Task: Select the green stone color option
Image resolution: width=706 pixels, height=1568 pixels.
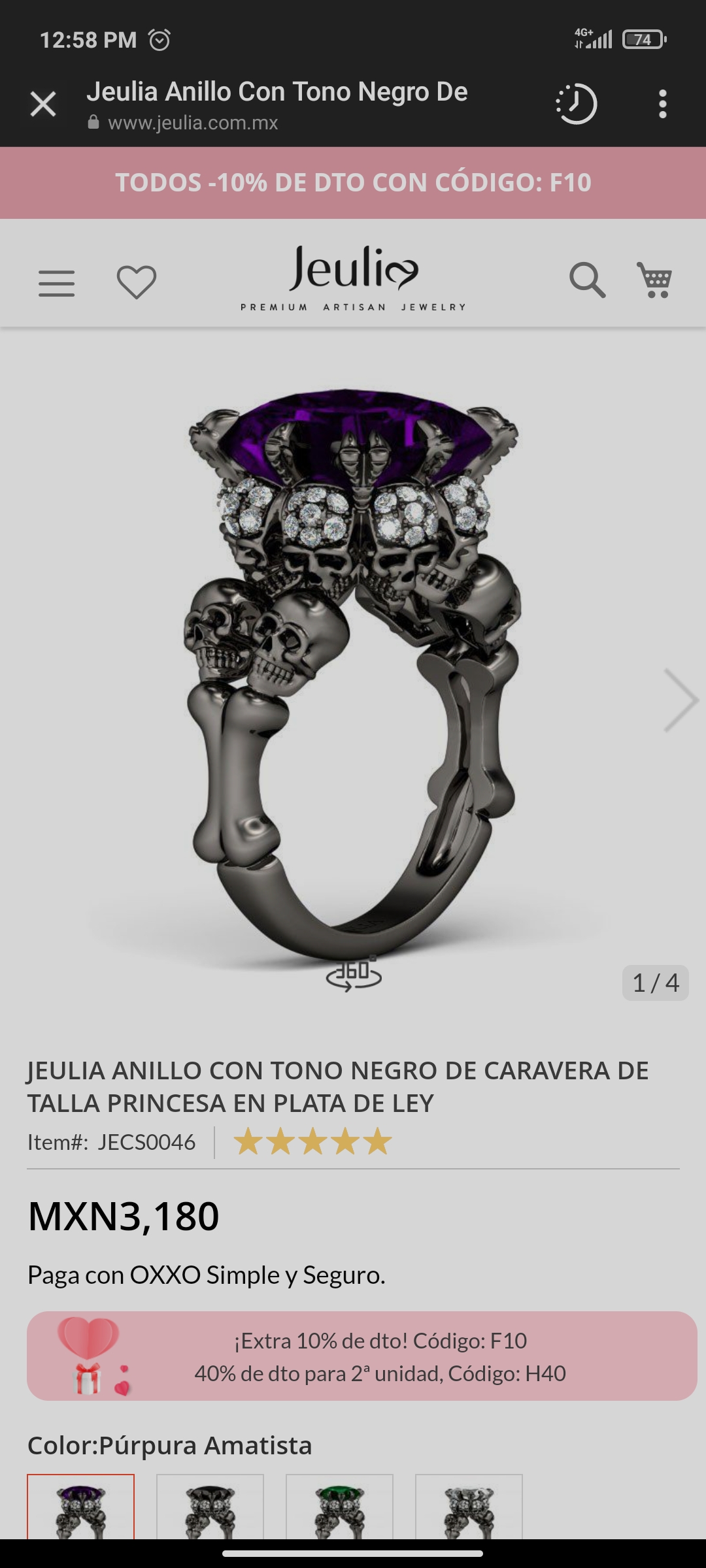Action: tap(339, 1507)
